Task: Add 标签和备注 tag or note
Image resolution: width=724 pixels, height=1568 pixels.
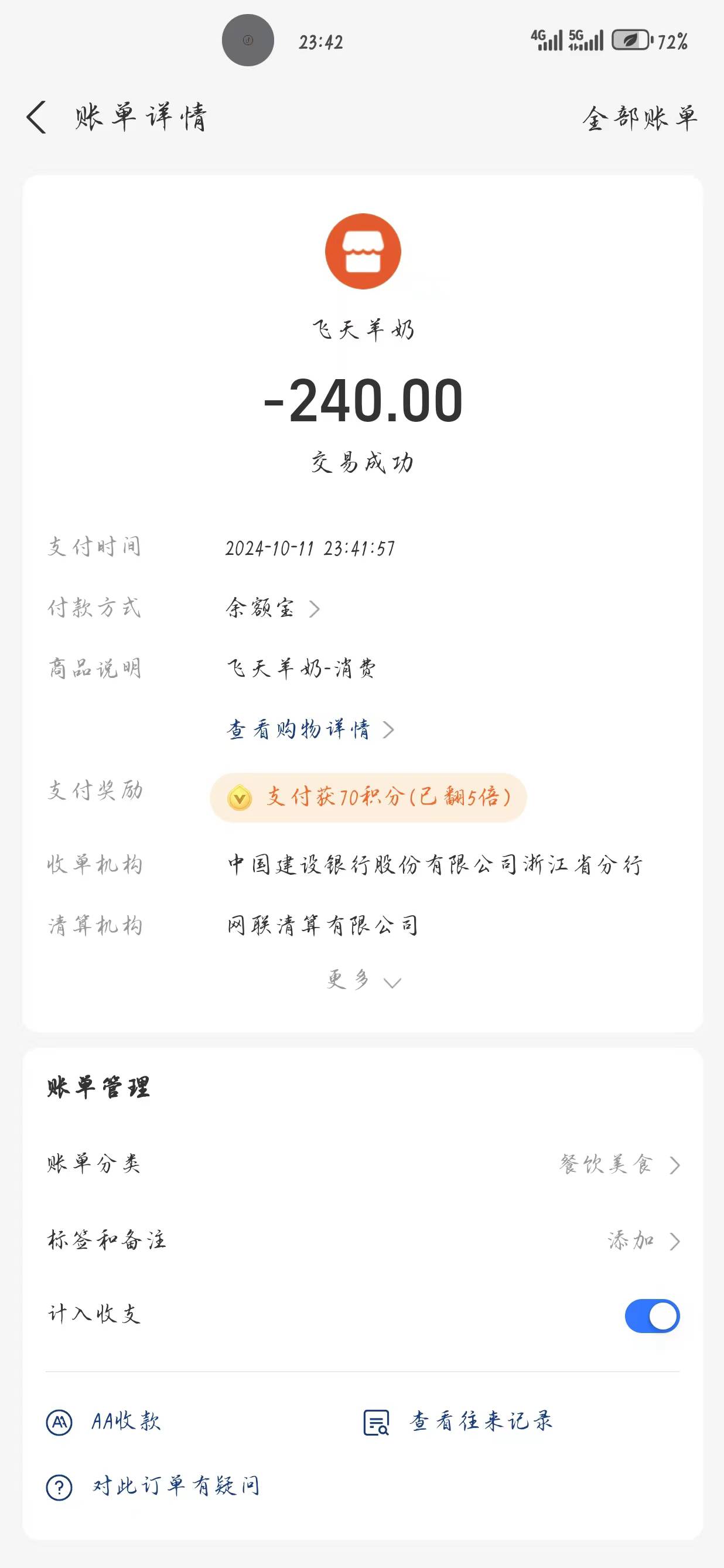Action: 643,1240
